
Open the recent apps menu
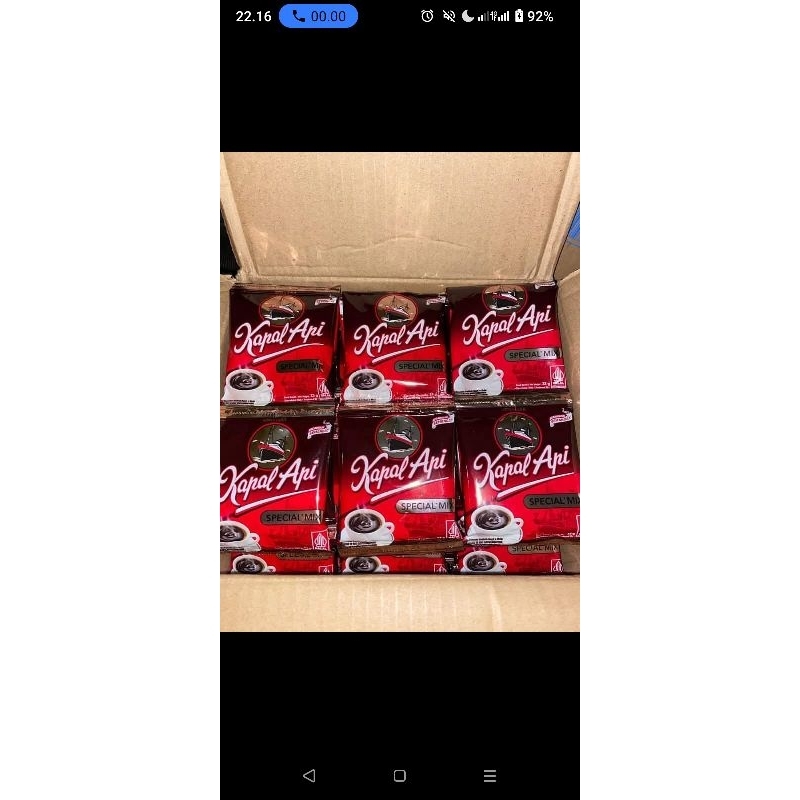click(x=490, y=776)
